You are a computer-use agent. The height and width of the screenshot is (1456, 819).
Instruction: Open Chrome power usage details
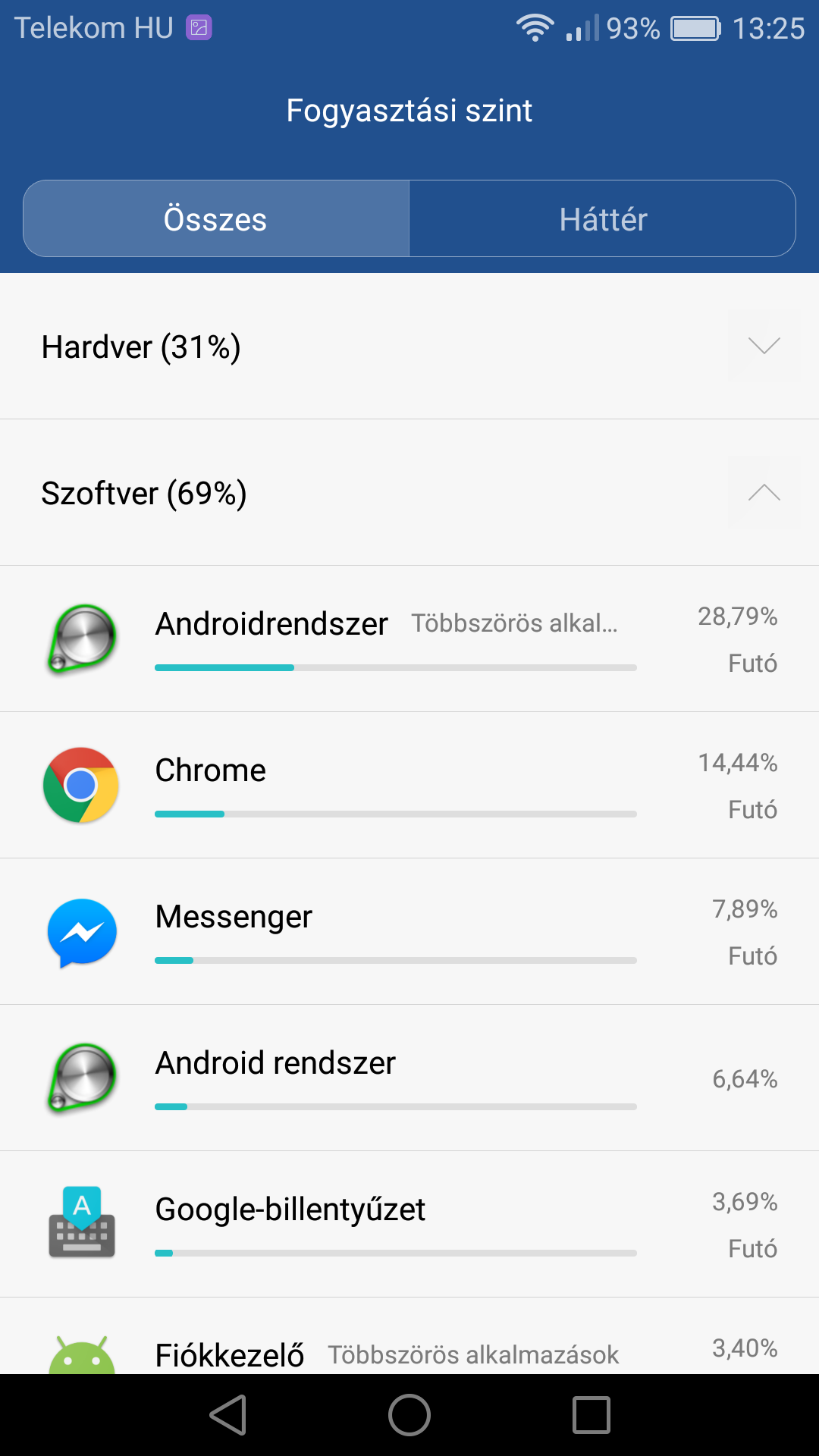tap(409, 786)
